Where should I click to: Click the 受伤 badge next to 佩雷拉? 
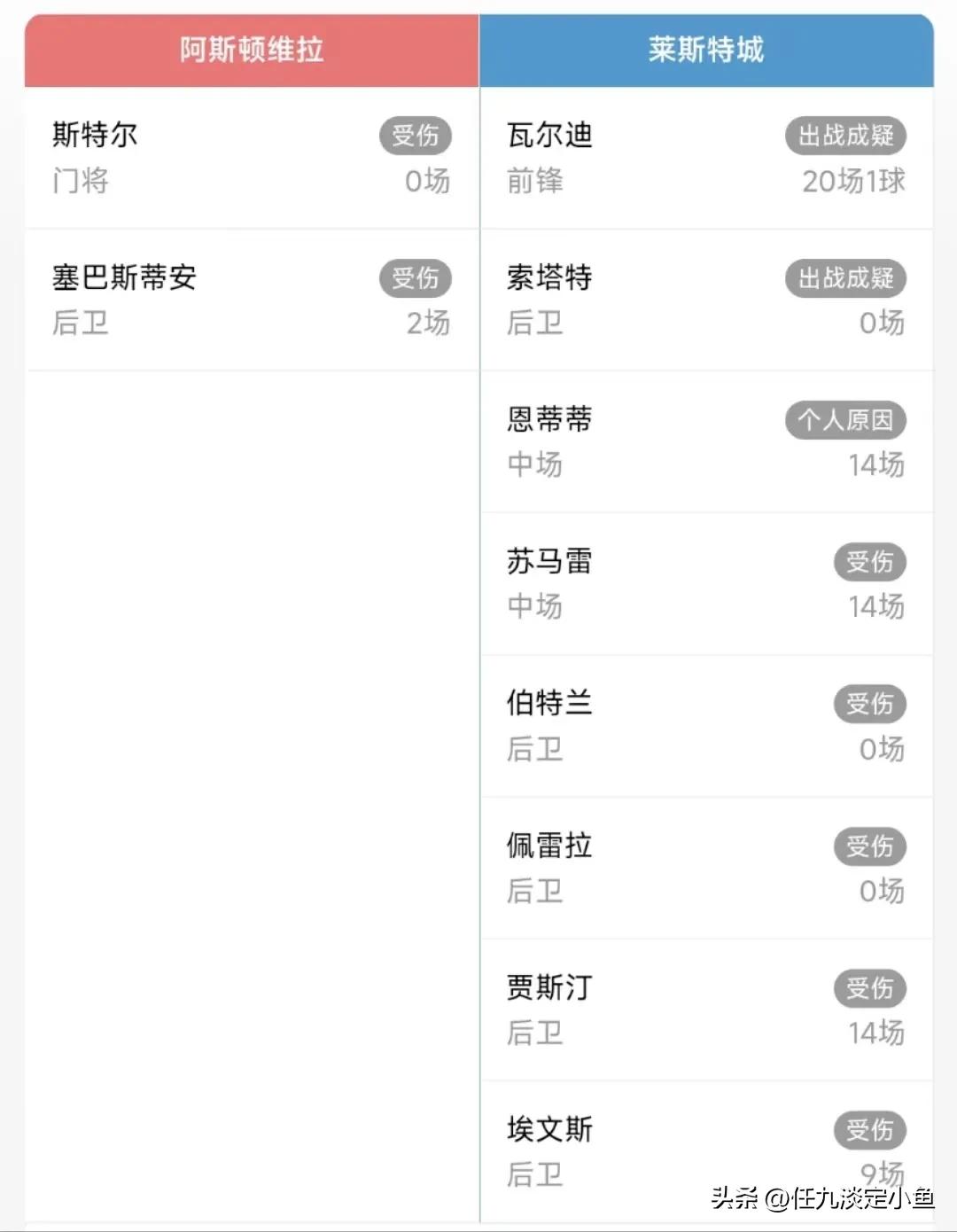[870, 846]
